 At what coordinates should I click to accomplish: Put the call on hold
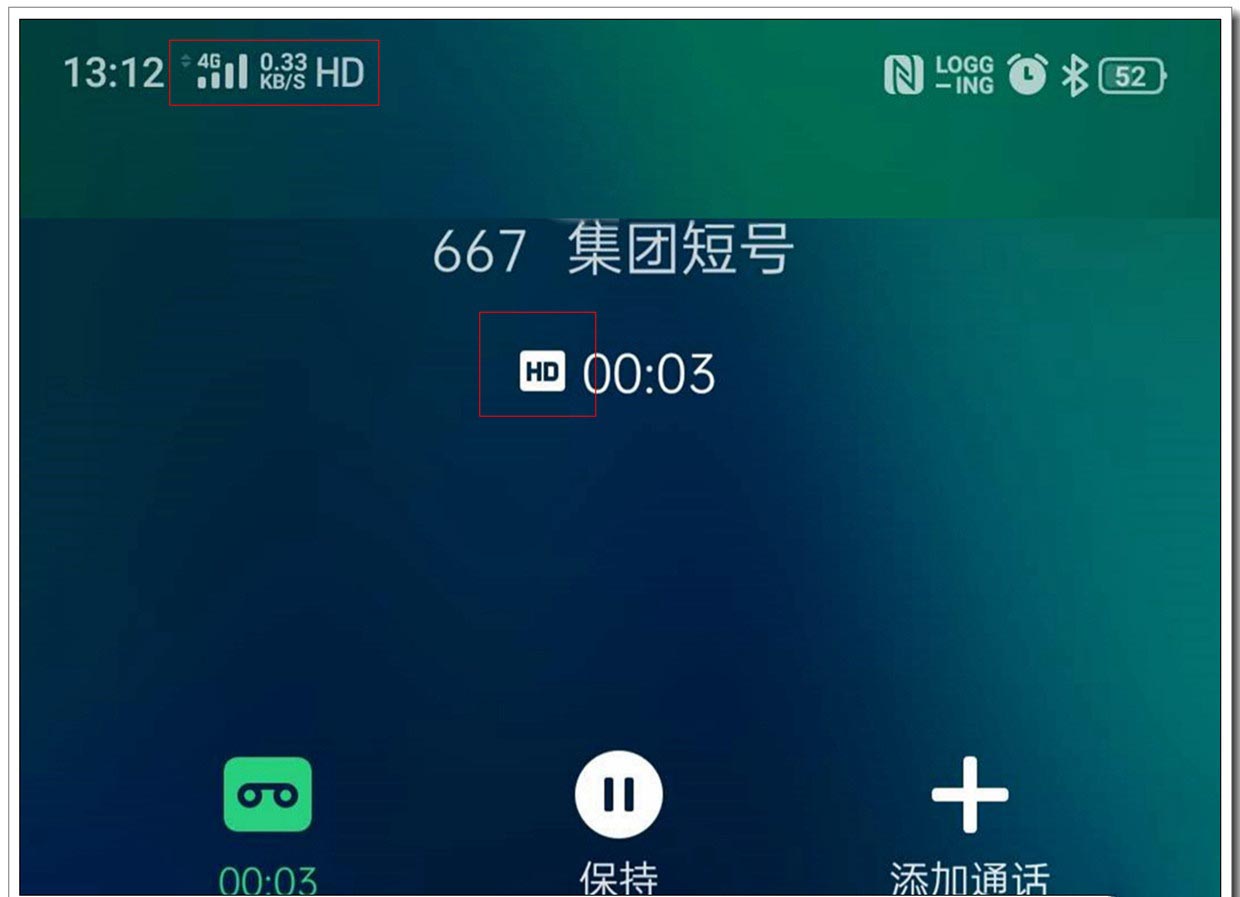coord(618,795)
